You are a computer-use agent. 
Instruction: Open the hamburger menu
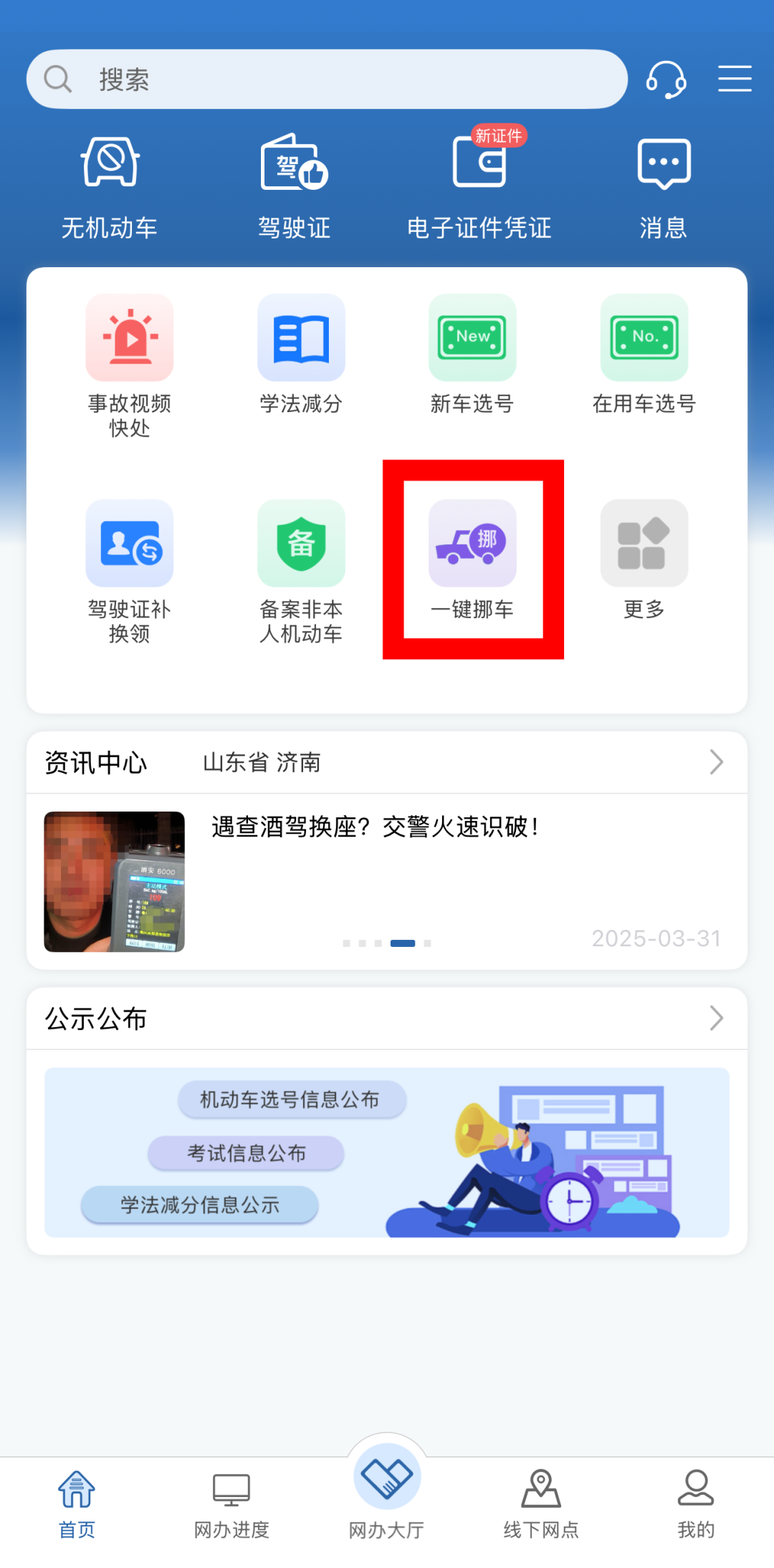pyautogui.click(x=735, y=79)
